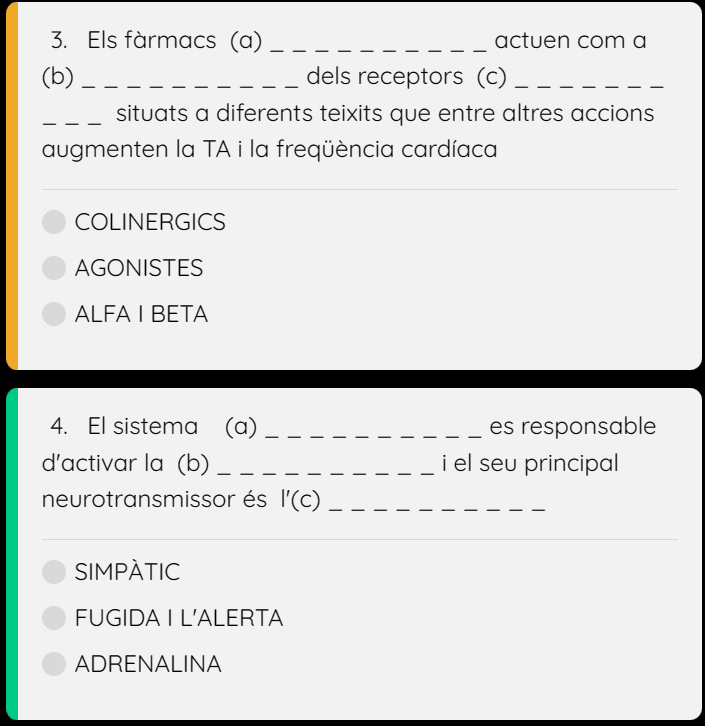Choose AGONISTES in question 3
The image size is (705, 726).
pyautogui.click(x=56, y=268)
